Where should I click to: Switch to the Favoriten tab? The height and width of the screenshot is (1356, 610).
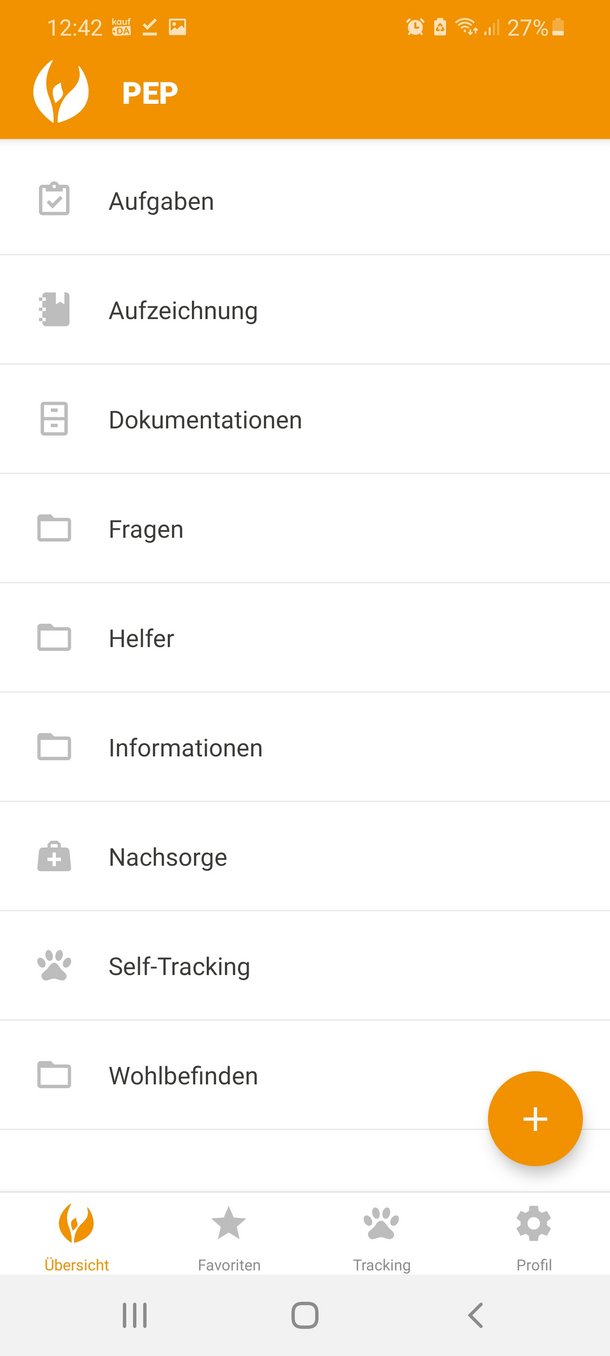(229, 1238)
